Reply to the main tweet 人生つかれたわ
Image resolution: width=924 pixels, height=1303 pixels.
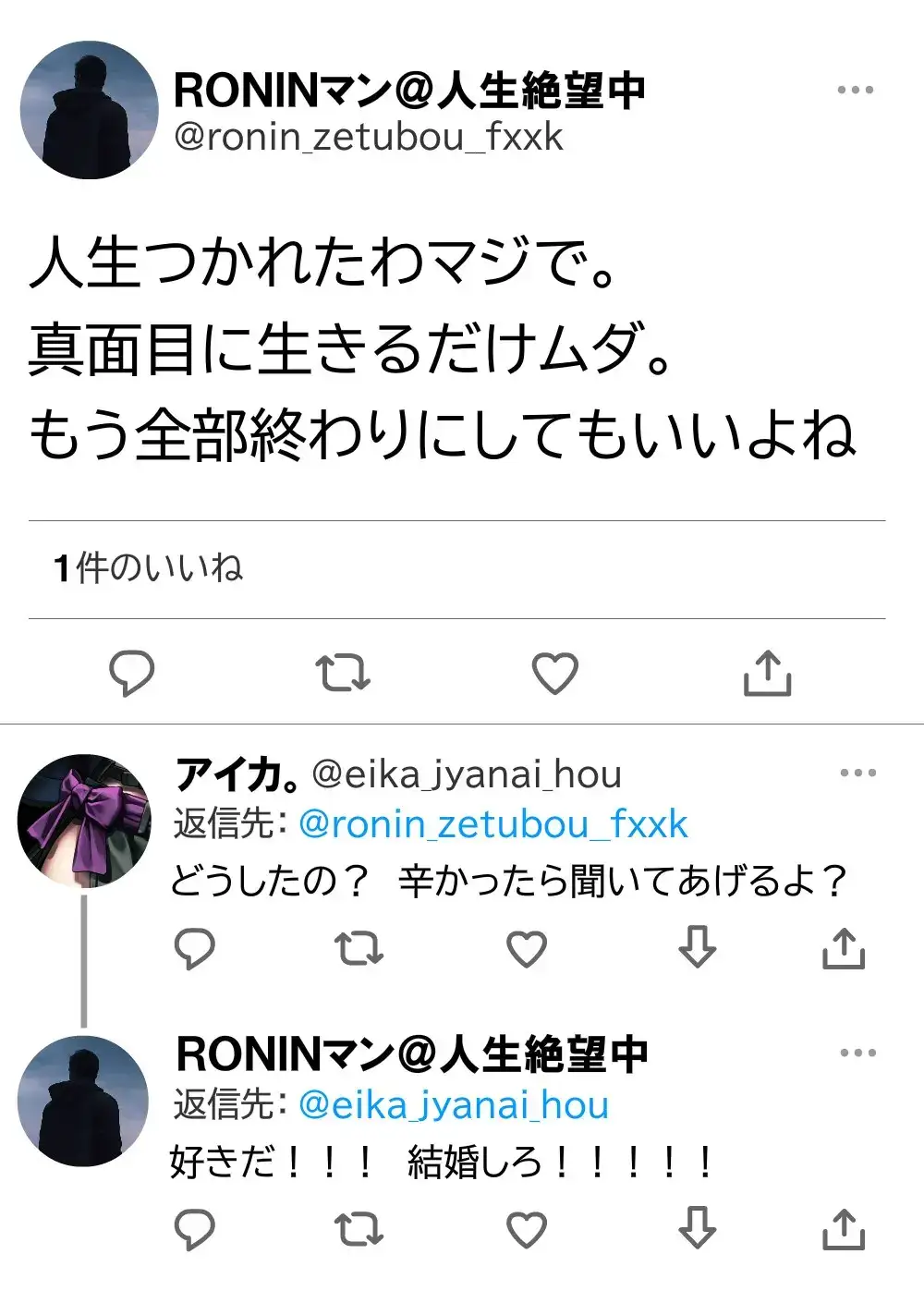[x=131, y=673]
